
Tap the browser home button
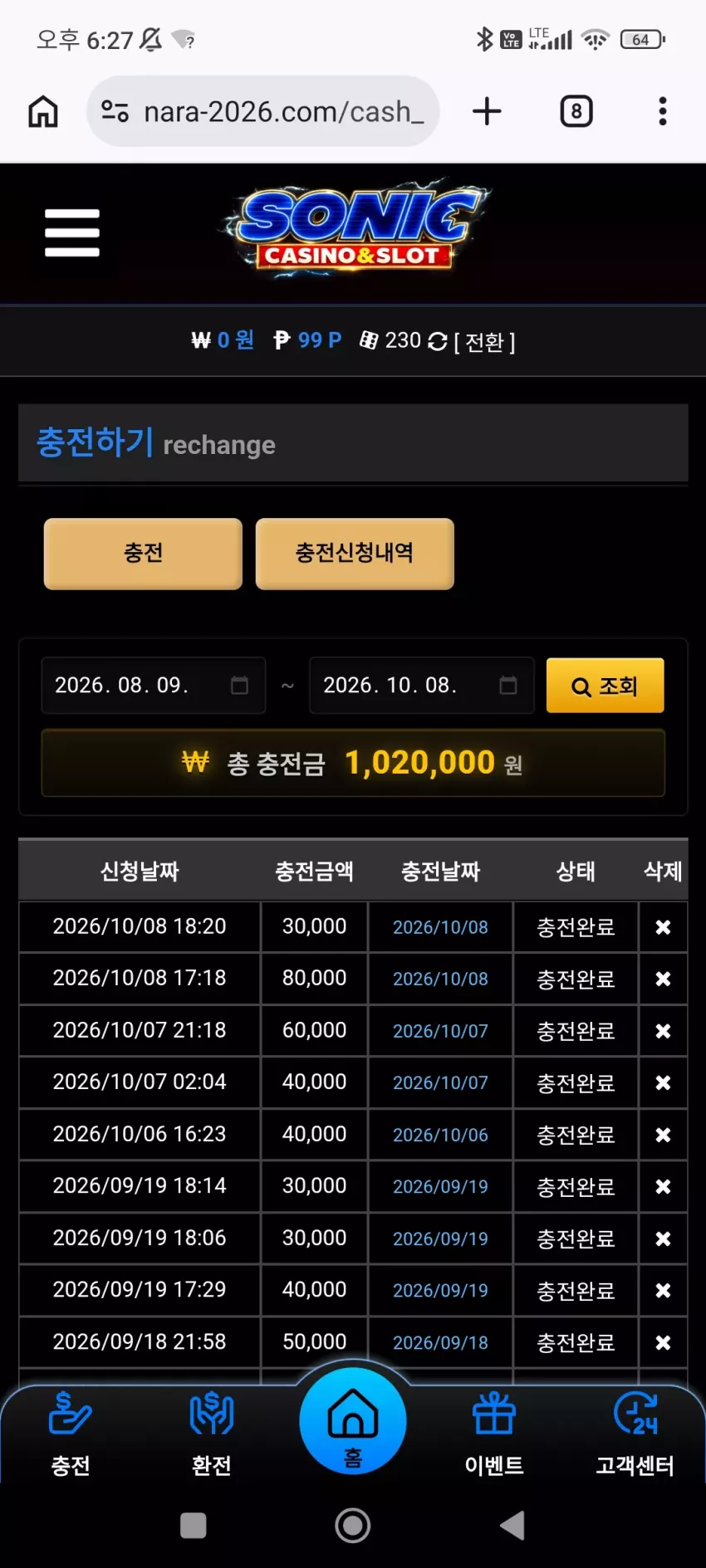pyautogui.click(x=43, y=111)
